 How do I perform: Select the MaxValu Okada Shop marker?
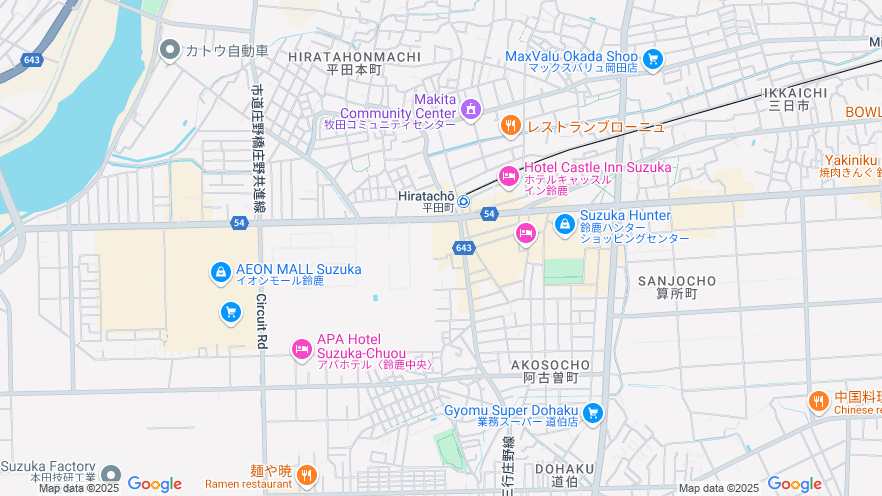[x=653, y=59]
